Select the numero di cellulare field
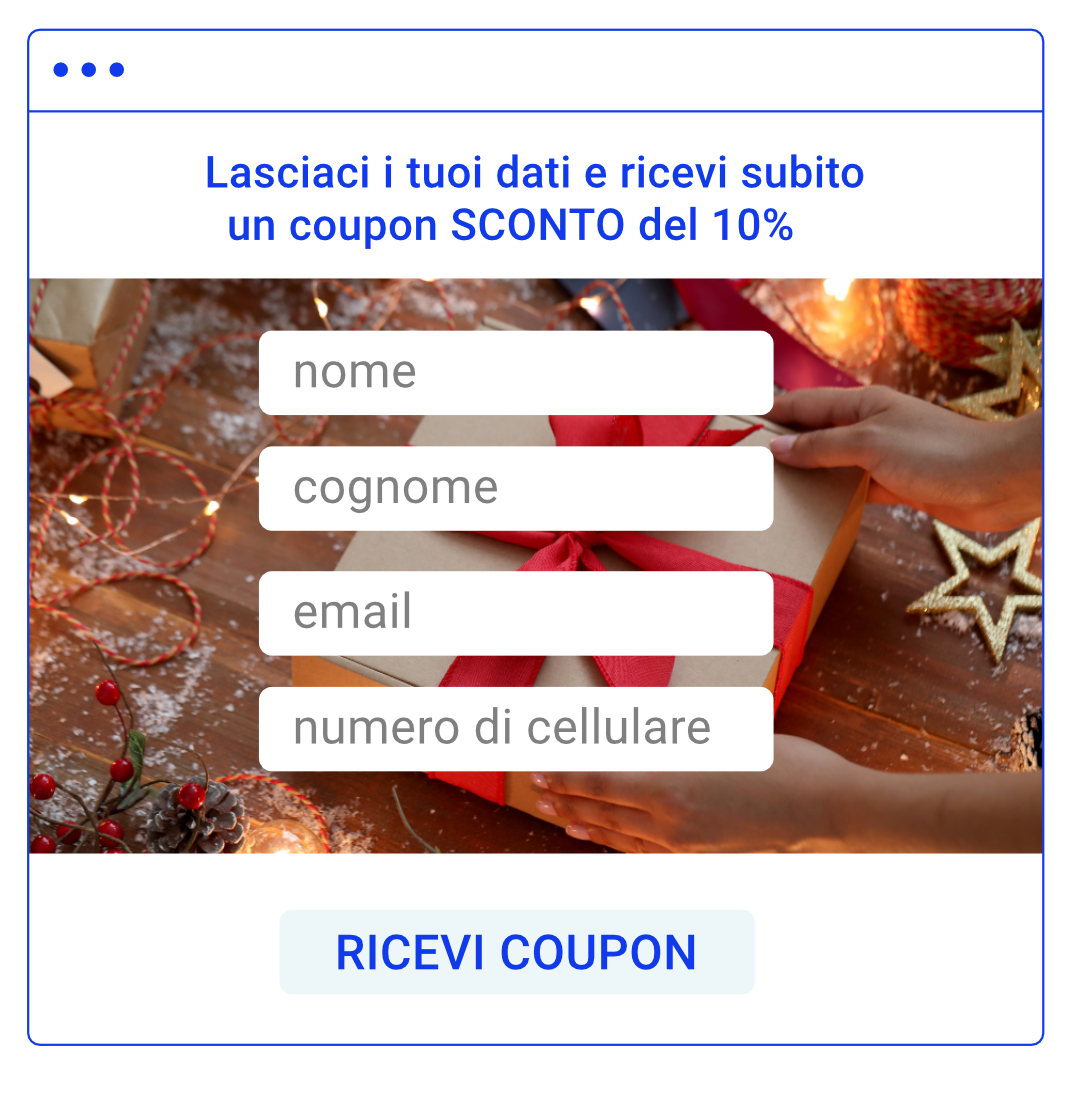 pyautogui.click(x=516, y=729)
